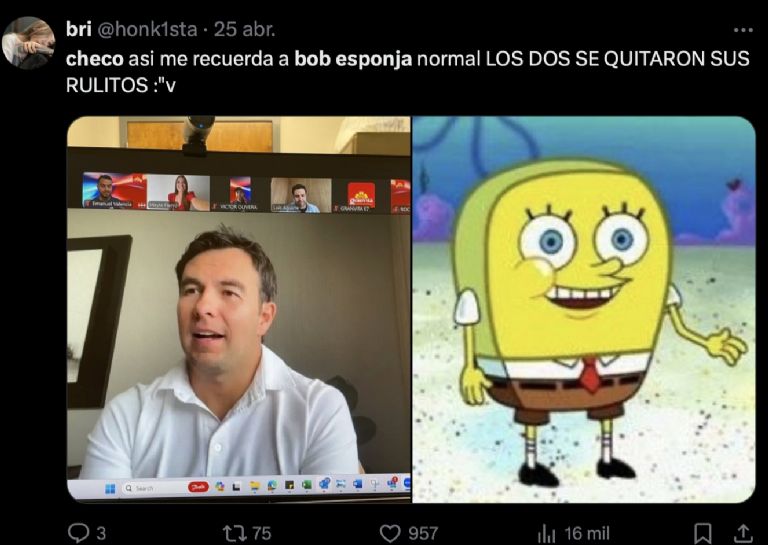Open the cartoon image on the right
Screen dimensions: 768x545
583,309
